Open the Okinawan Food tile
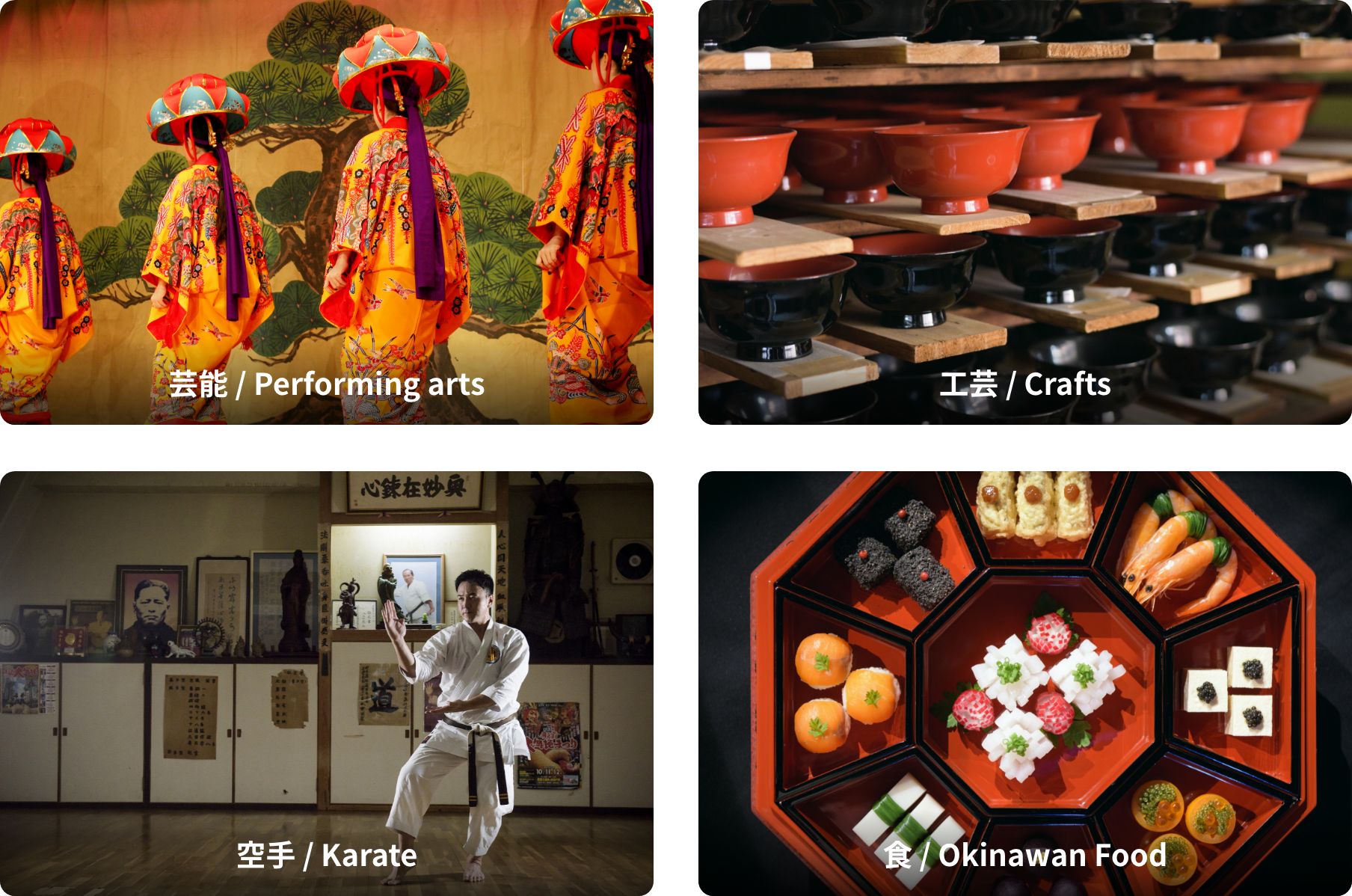Image resolution: width=1352 pixels, height=896 pixels. [1024, 683]
